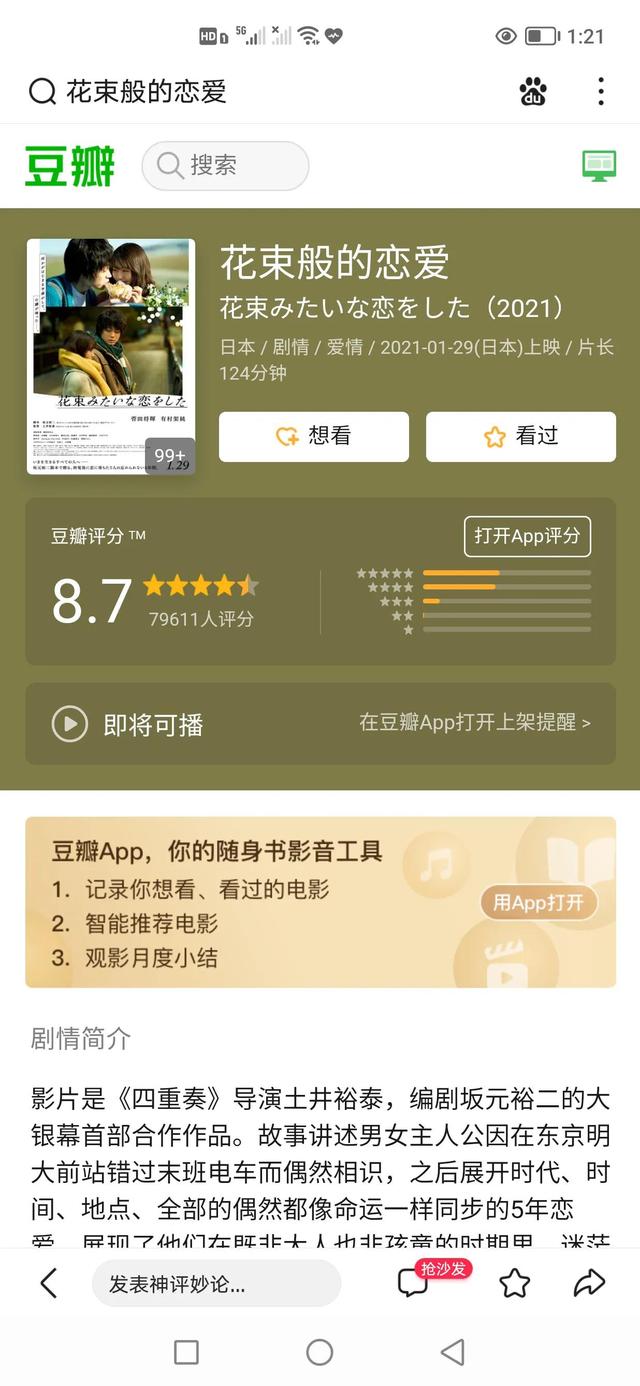
Task: Bookmark this page with the star
Action: pyautogui.click(x=514, y=1283)
